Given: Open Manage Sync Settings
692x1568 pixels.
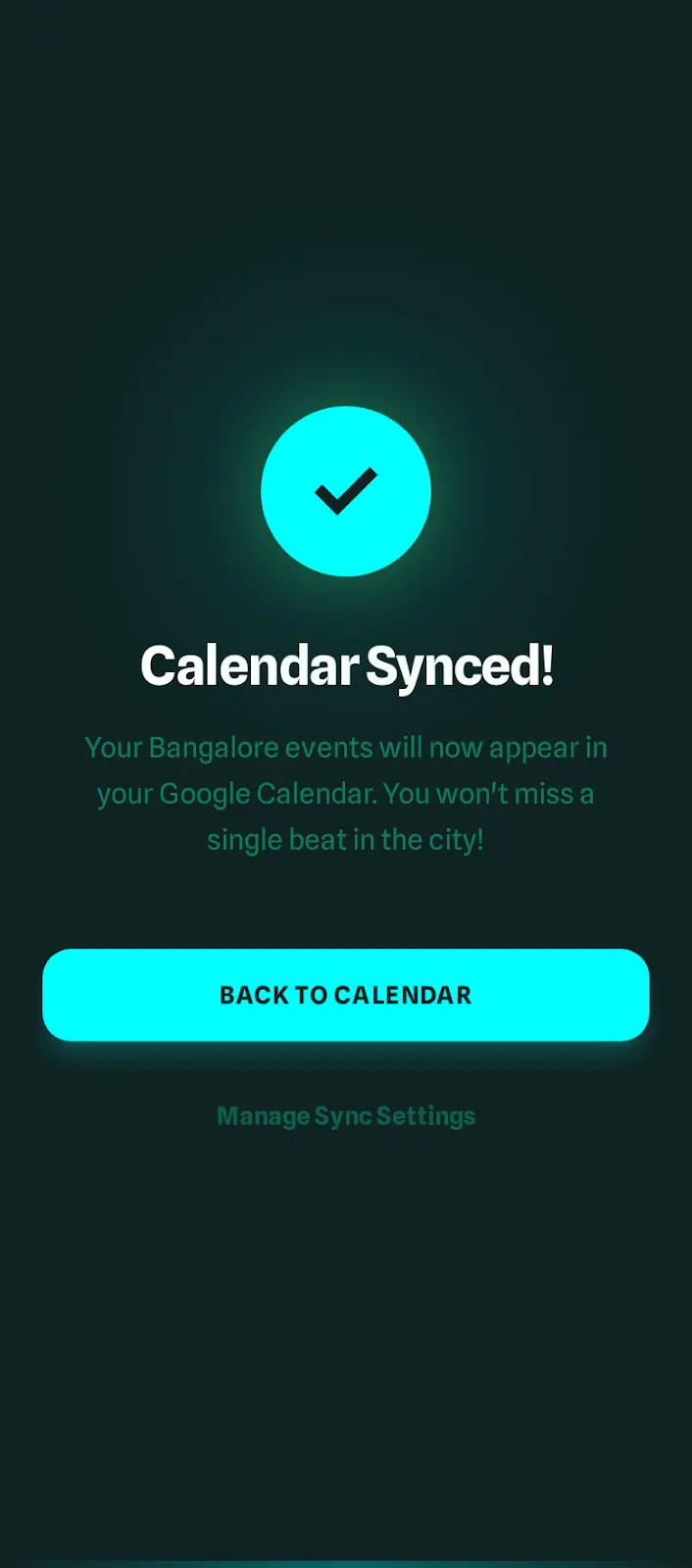Looking at the screenshot, I should (x=346, y=1116).
